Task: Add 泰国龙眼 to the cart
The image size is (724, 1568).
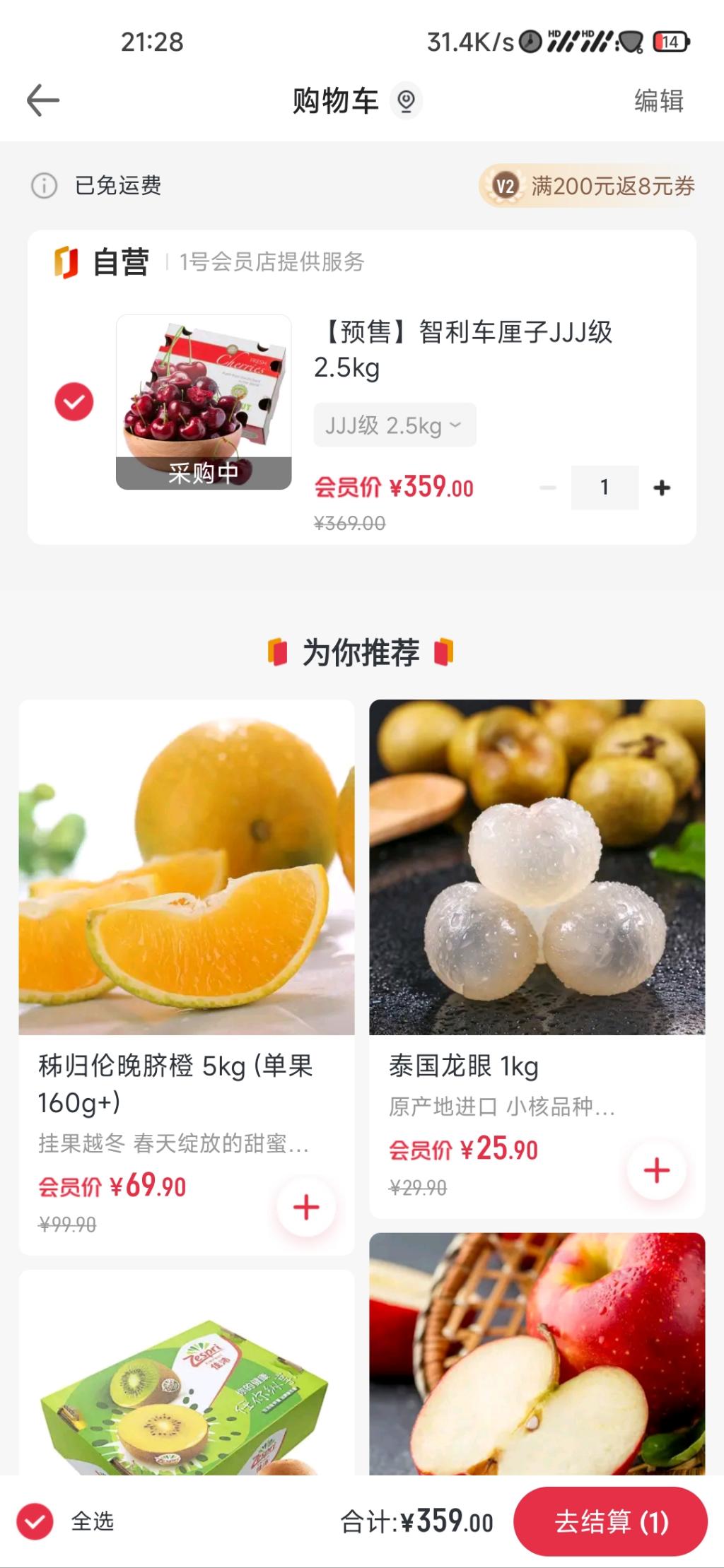Action: pos(657,1170)
